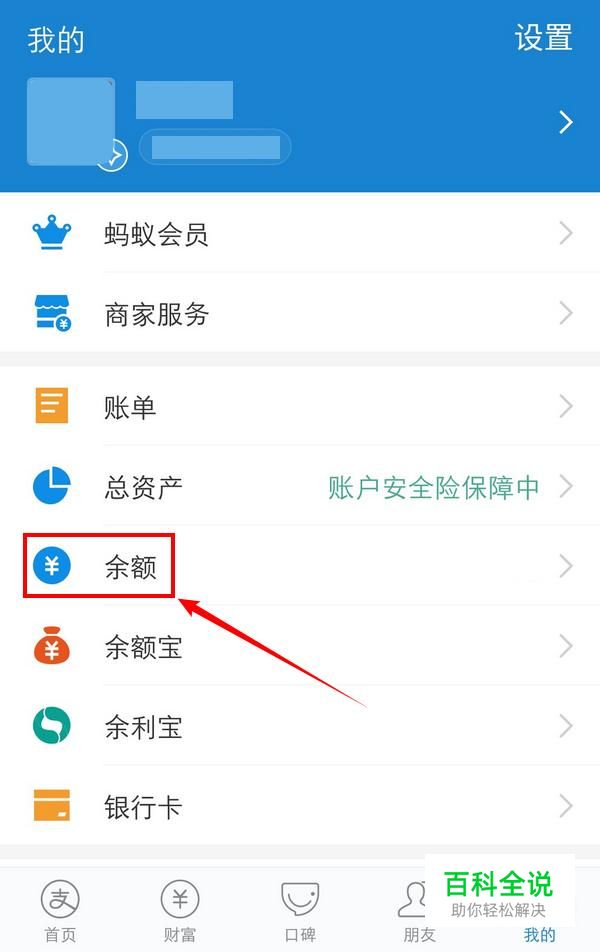Open 蚂蚁会员 row
600x952 pixels.
click(x=300, y=234)
